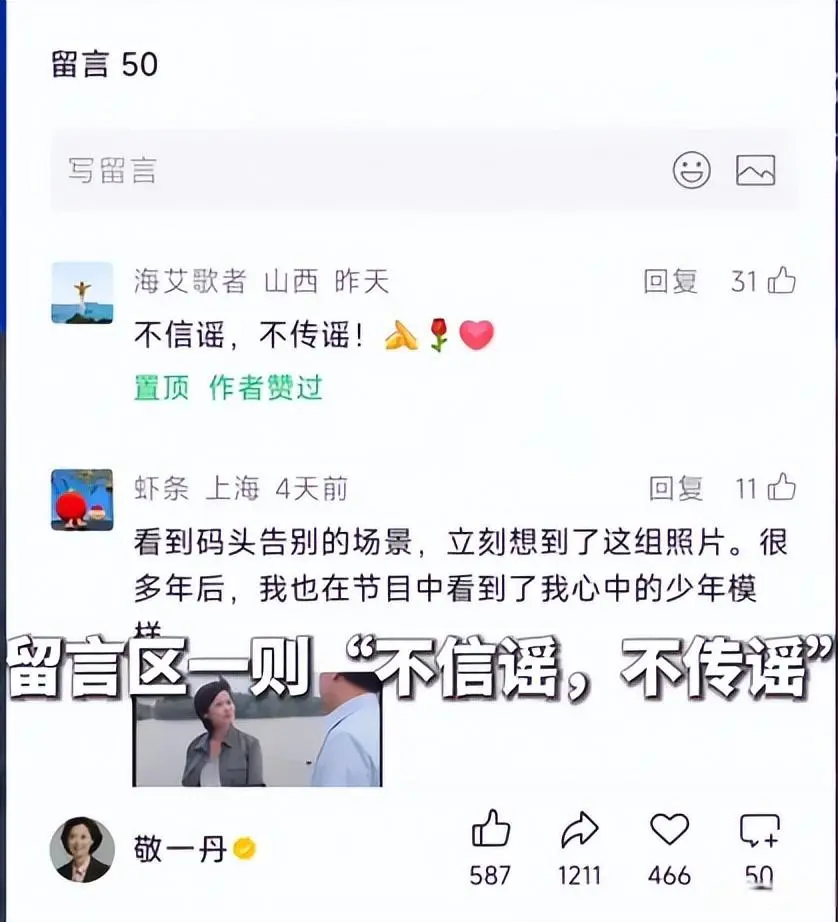The height and width of the screenshot is (922, 838).
Task: Reply to 虾条's comment
Action: tap(676, 488)
